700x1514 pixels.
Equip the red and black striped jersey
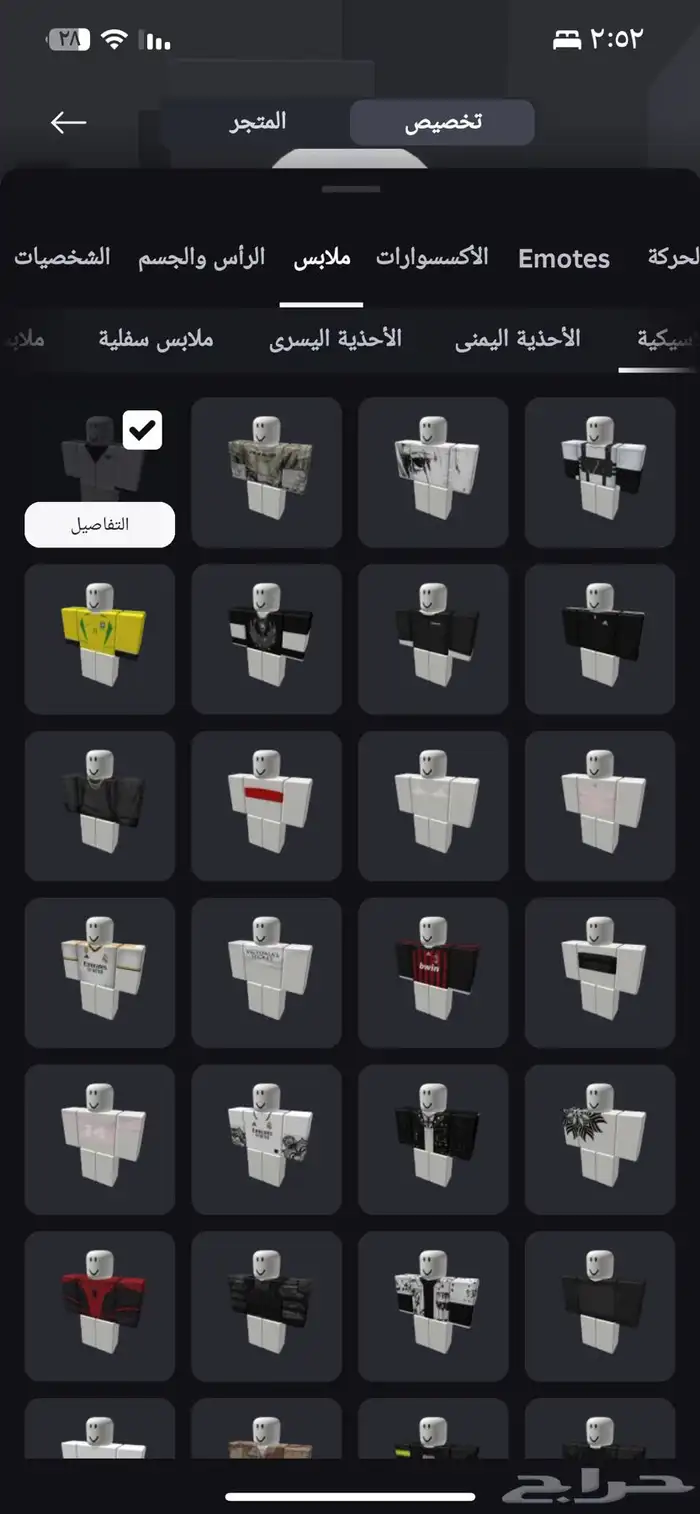click(433, 972)
